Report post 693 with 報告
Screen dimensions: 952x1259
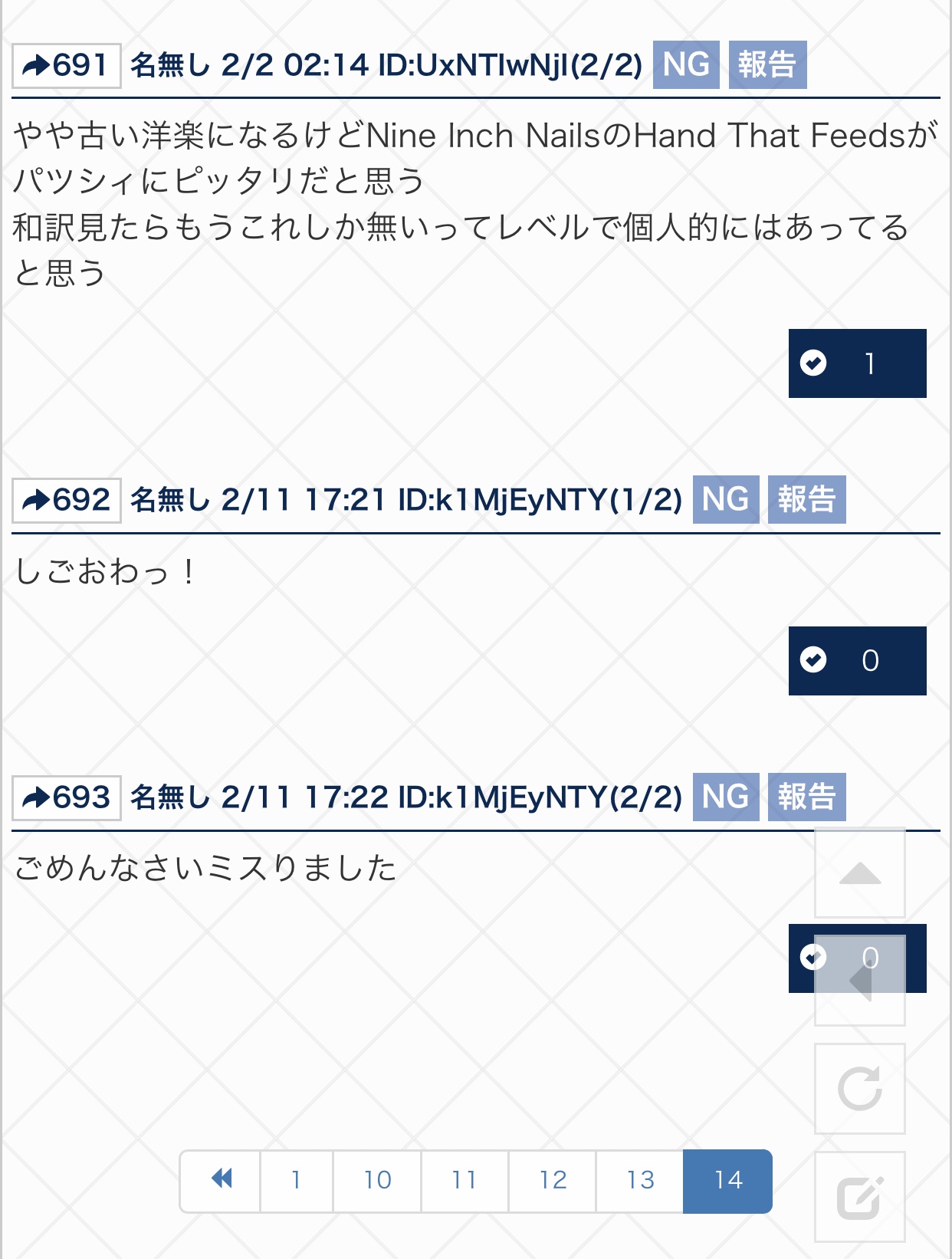pos(806,797)
